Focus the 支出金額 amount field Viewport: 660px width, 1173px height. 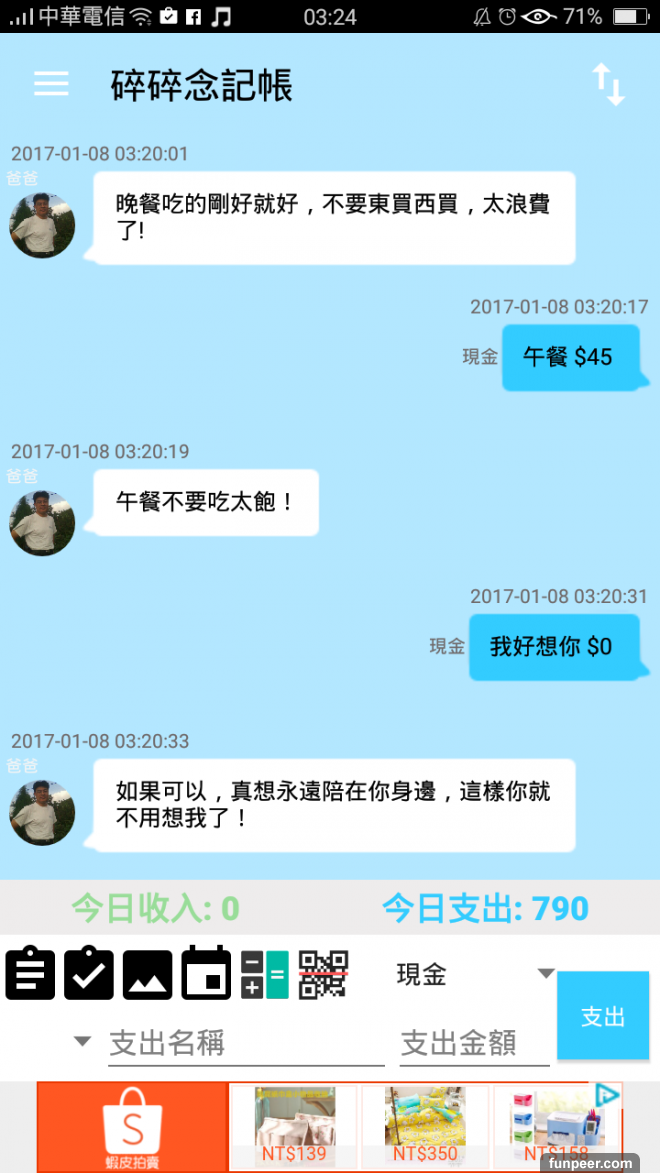tap(473, 1043)
